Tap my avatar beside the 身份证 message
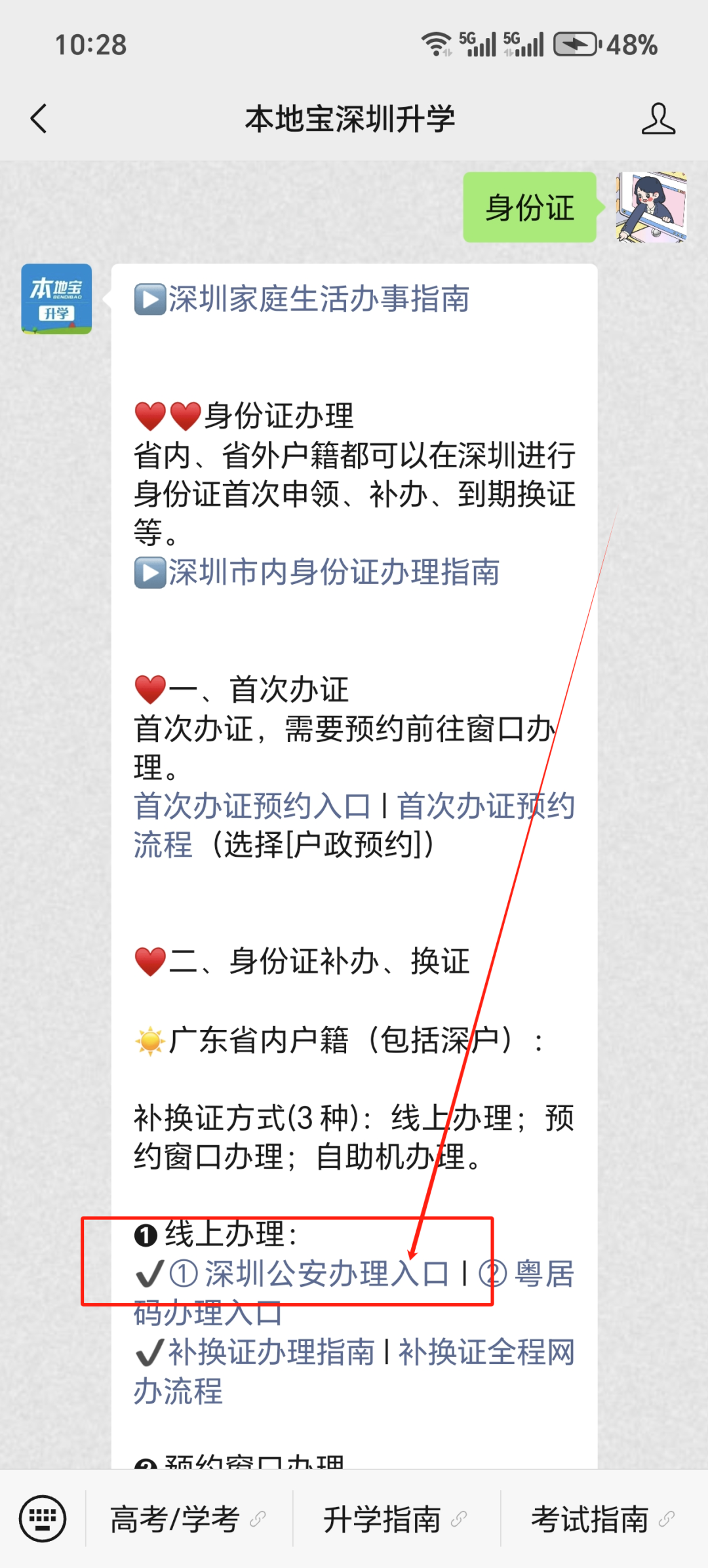Screen dimensions: 708x1568 pyautogui.click(x=651, y=207)
